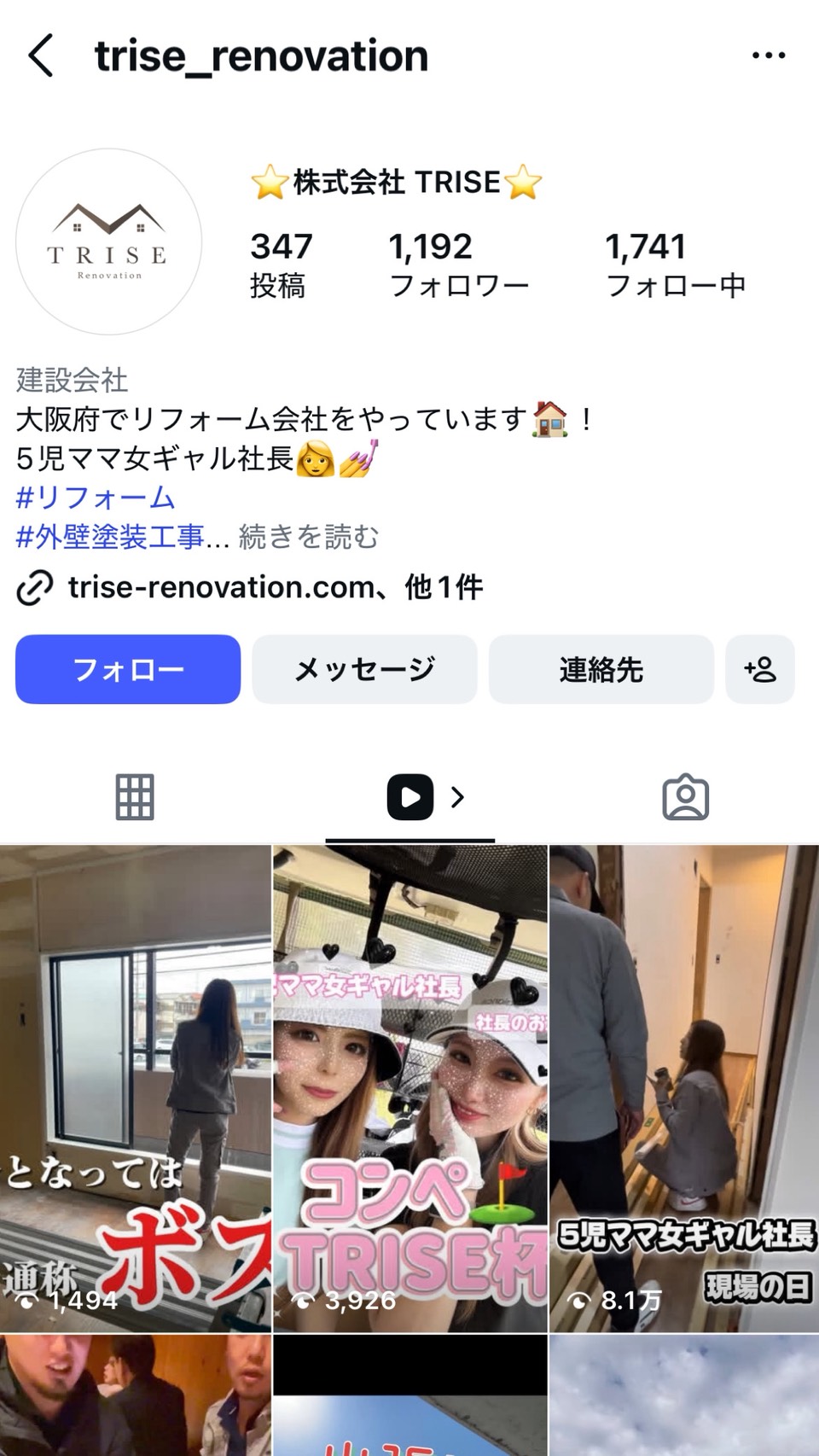The width and height of the screenshot is (819, 1456).
Task: Open the #リフォーム hashtag
Action: (96, 498)
